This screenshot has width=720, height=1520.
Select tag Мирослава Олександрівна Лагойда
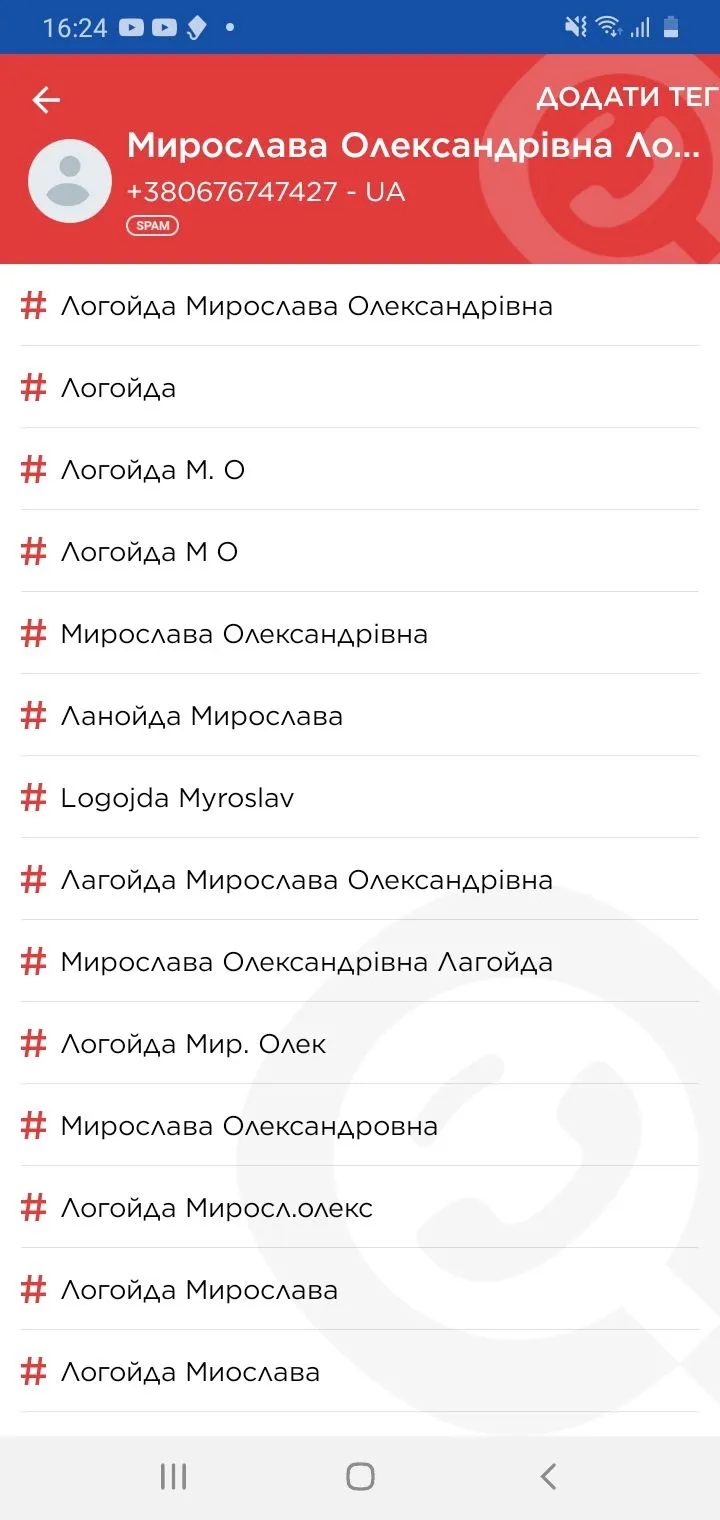coord(306,962)
